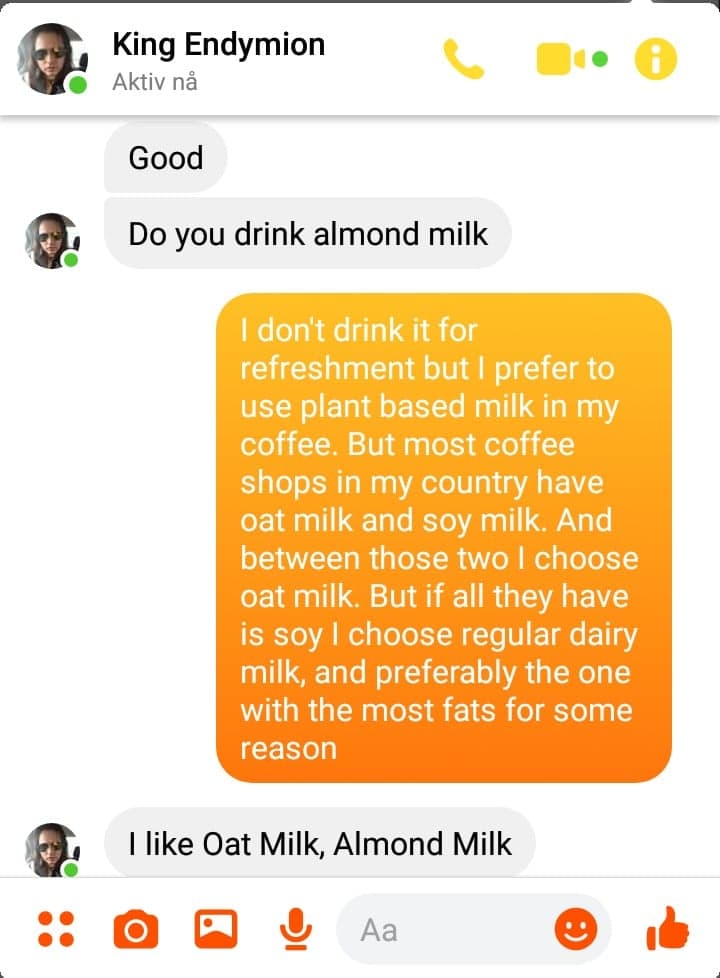Open the photo gallery picker
720x978 pixels.
click(x=215, y=930)
